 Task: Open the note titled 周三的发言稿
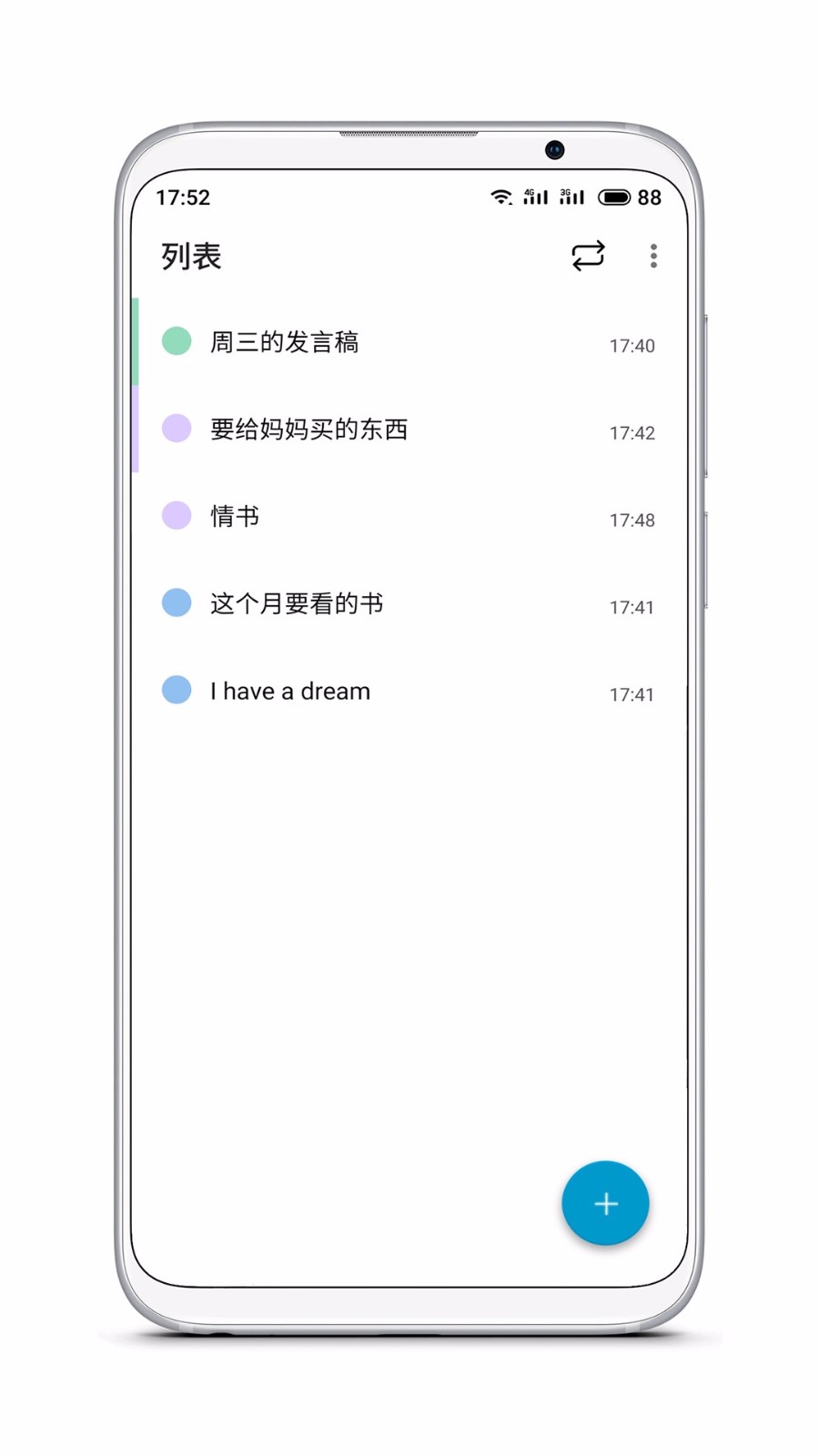[285, 341]
